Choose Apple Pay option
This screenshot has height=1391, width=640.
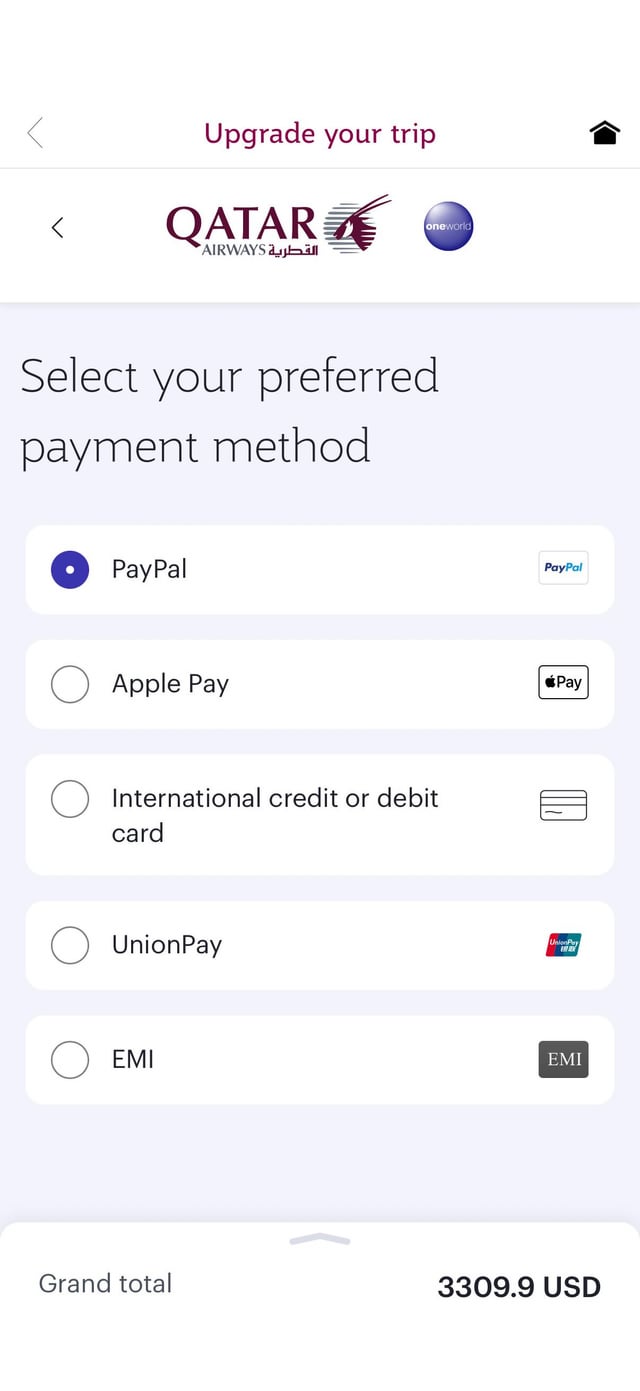[x=70, y=684]
